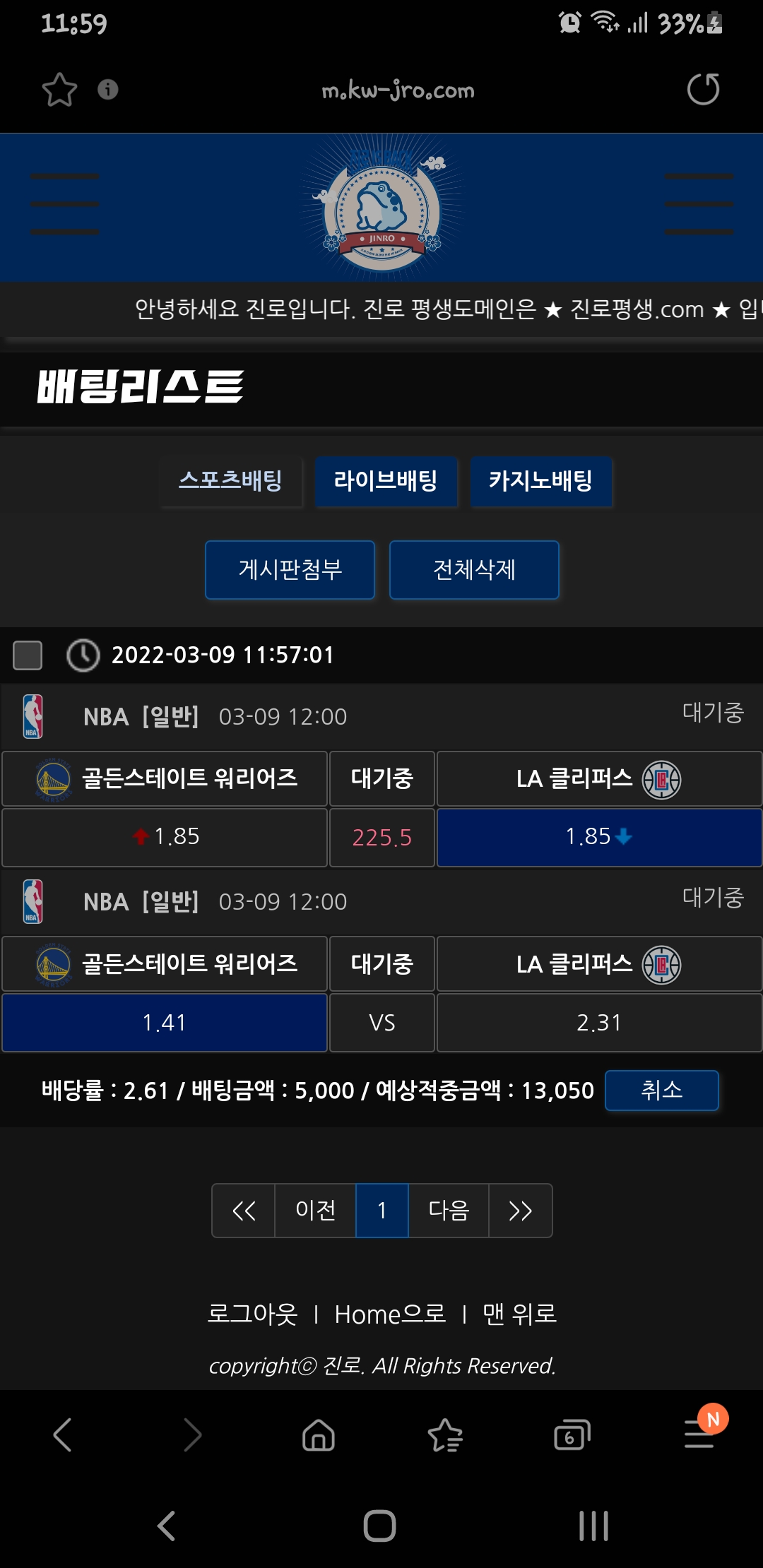763x1568 pixels.
Task: Jump to the last page of results
Action: click(x=520, y=1211)
